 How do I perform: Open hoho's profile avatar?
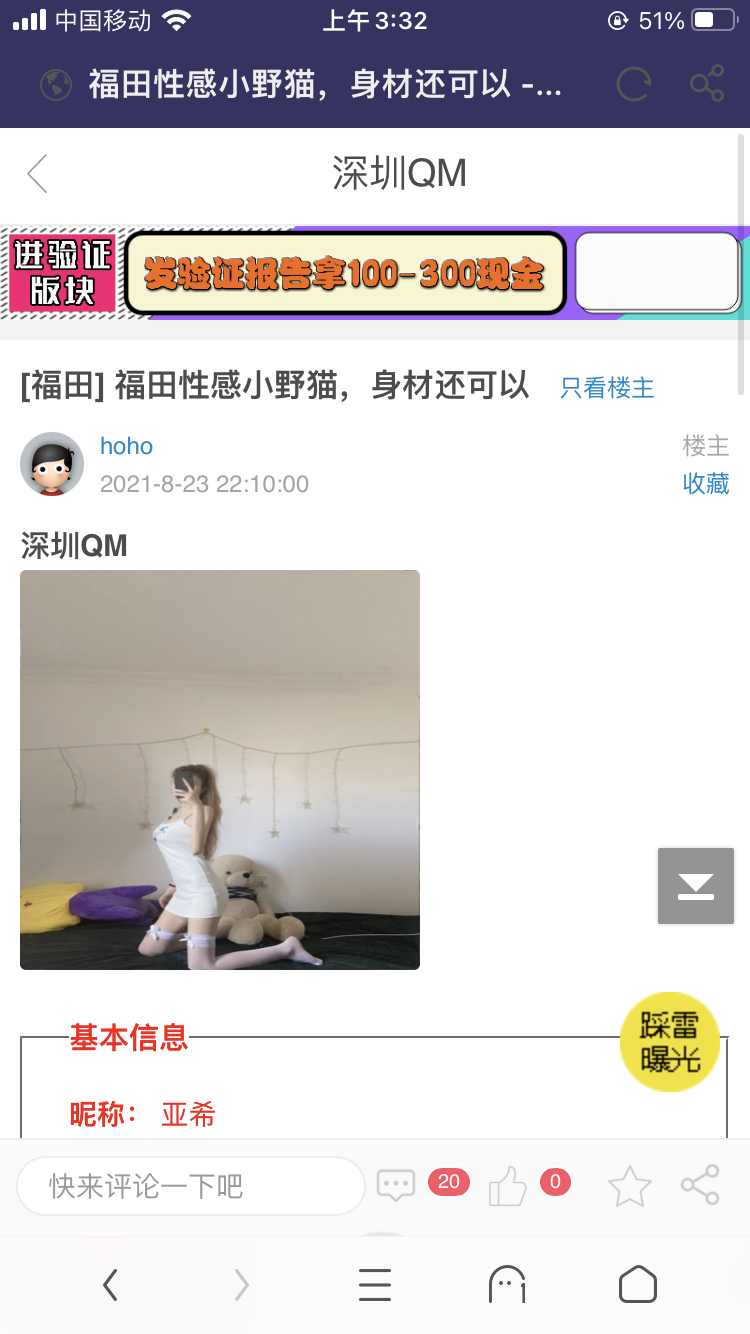(x=52, y=464)
